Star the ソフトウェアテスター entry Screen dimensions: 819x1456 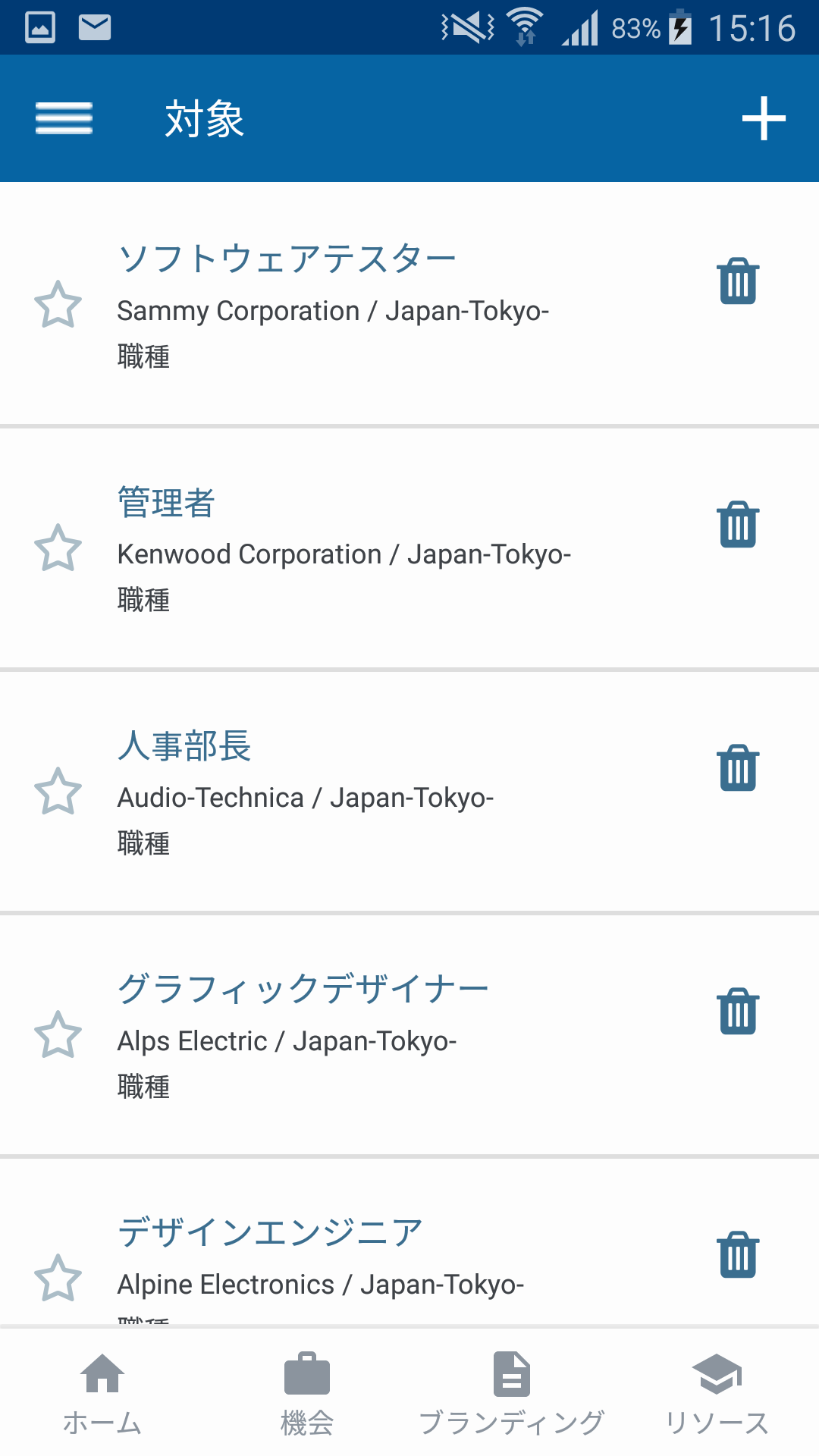pyautogui.click(x=58, y=305)
